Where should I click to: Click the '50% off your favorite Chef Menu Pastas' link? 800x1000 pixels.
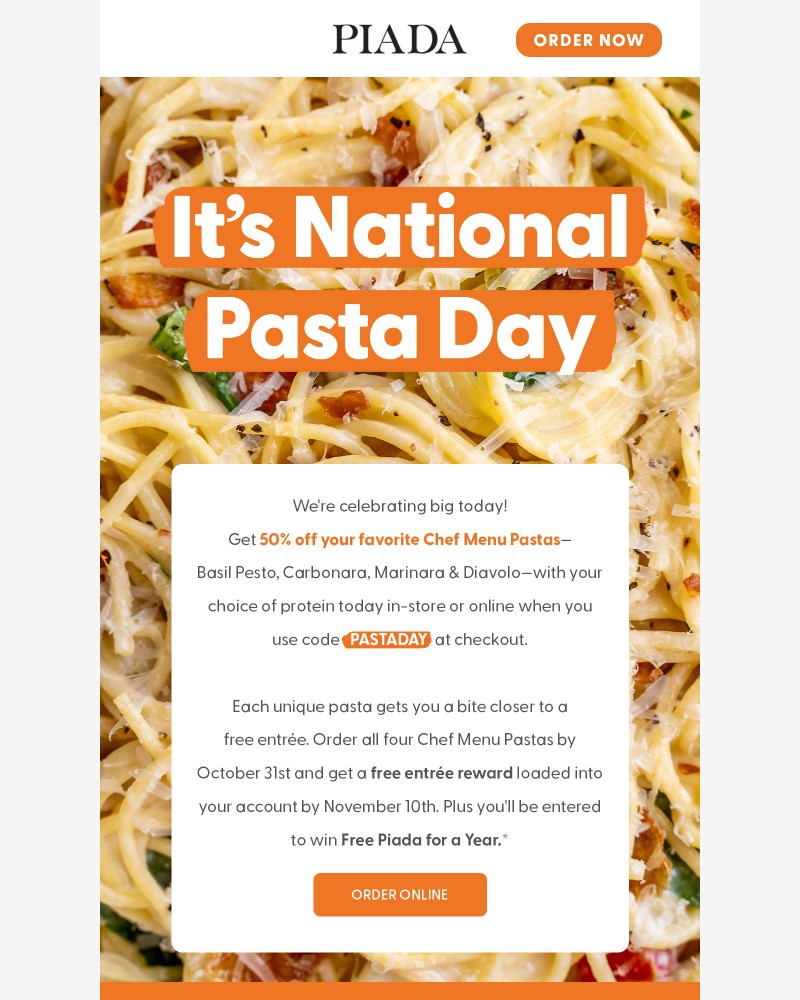pos(410,539)
